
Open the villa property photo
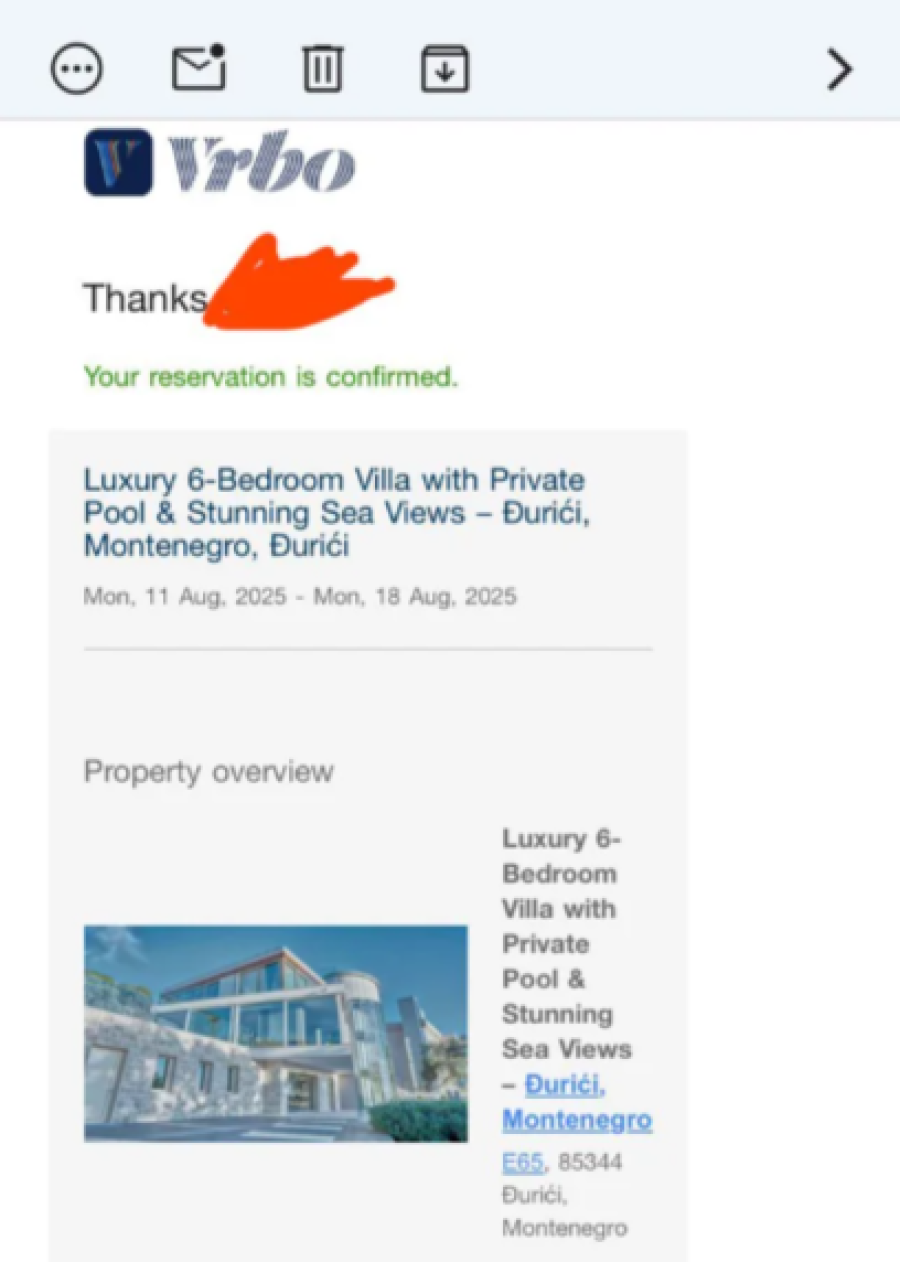[276, 1033]
